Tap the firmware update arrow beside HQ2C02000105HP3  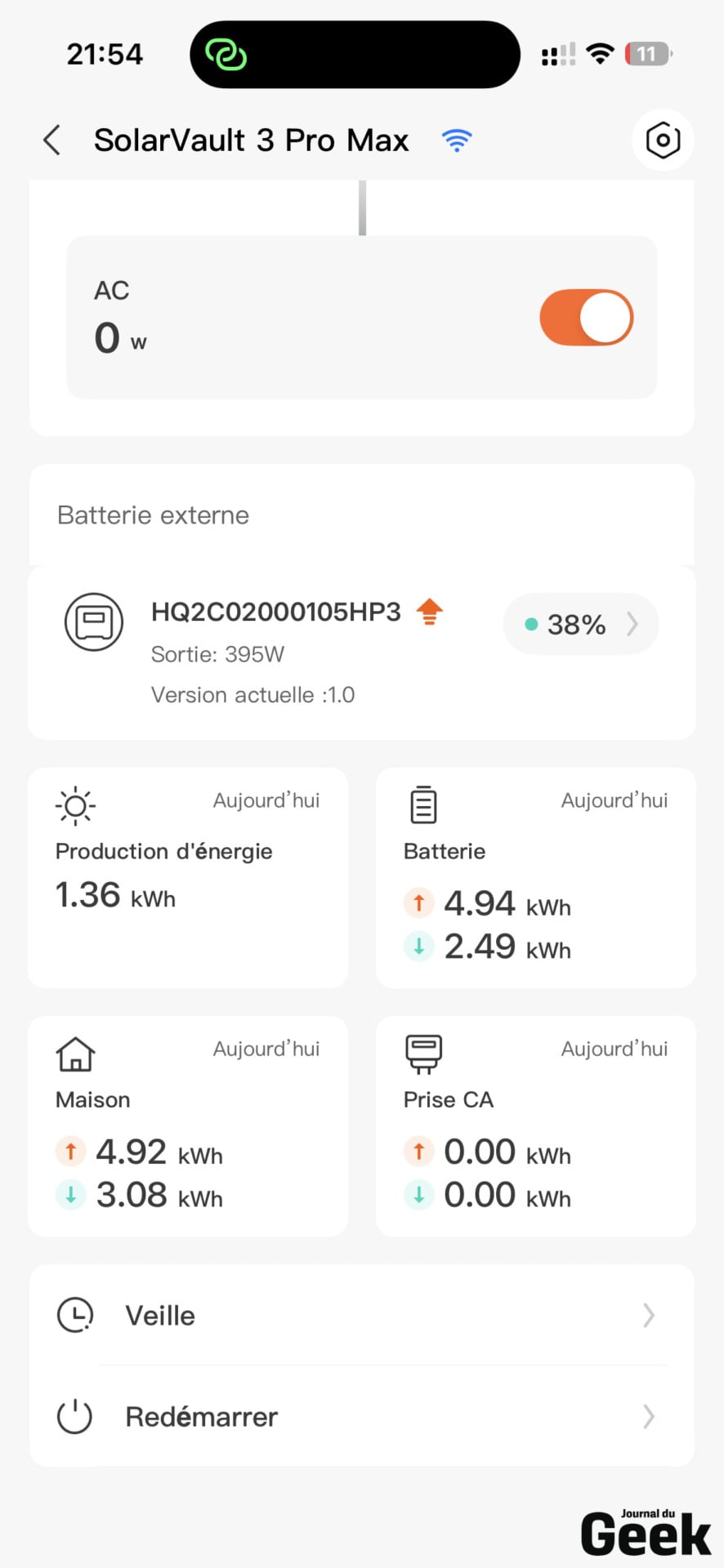[429, 611]
